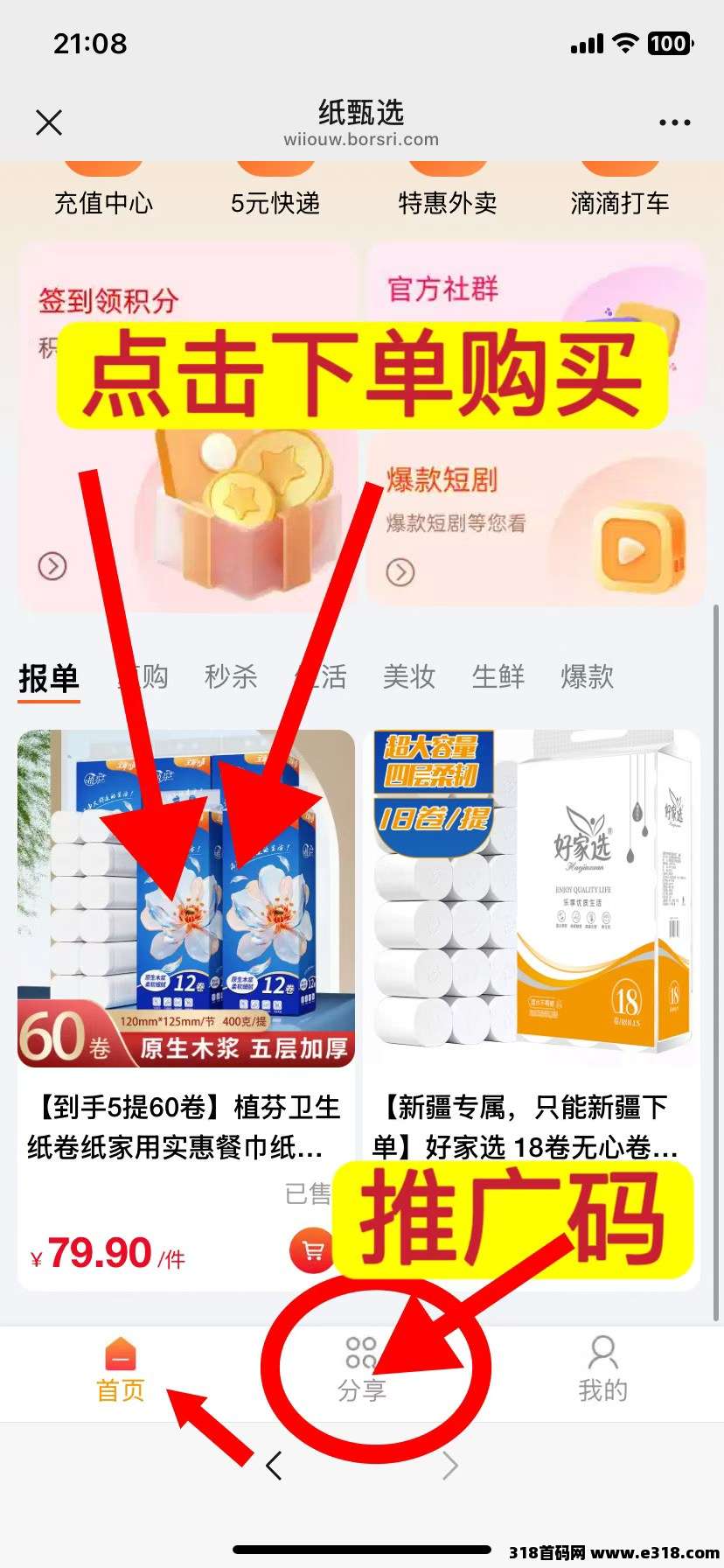This screenshot has width=724, height=1568.
Task: Select the 报单 category tab
Action: point(49,678)
